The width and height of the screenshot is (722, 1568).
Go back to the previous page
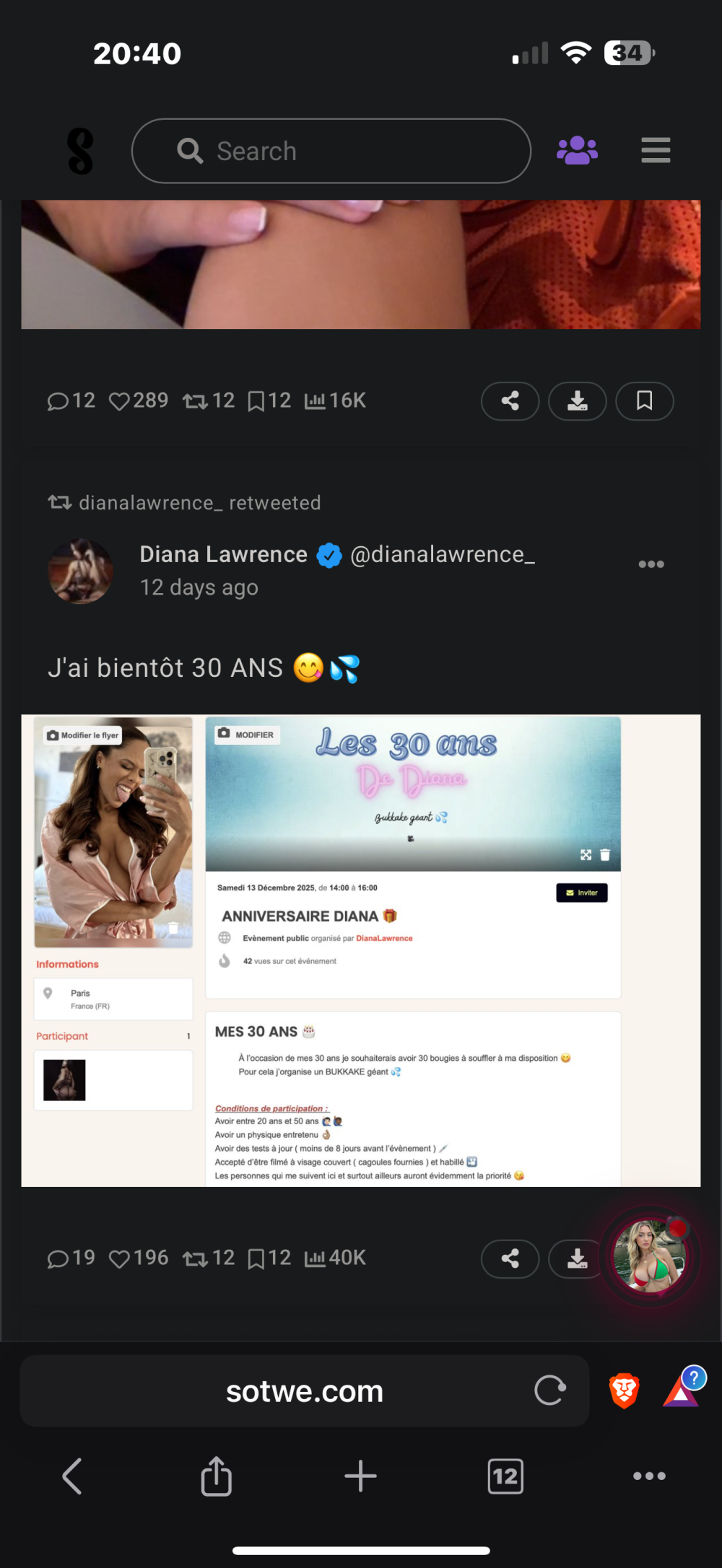coord(72,1476)
